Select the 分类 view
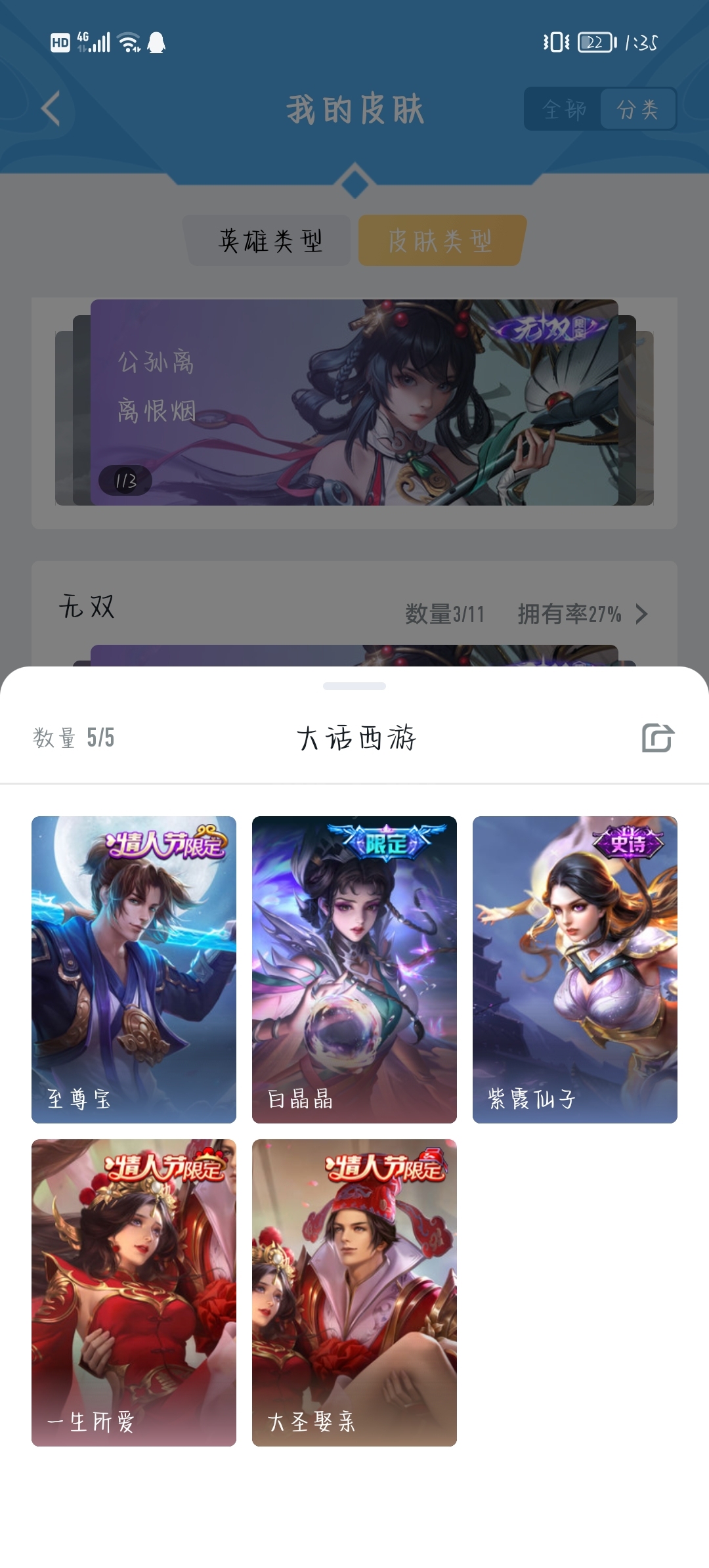The height and width of the screenshot is (1568, 709). [637, 109]
